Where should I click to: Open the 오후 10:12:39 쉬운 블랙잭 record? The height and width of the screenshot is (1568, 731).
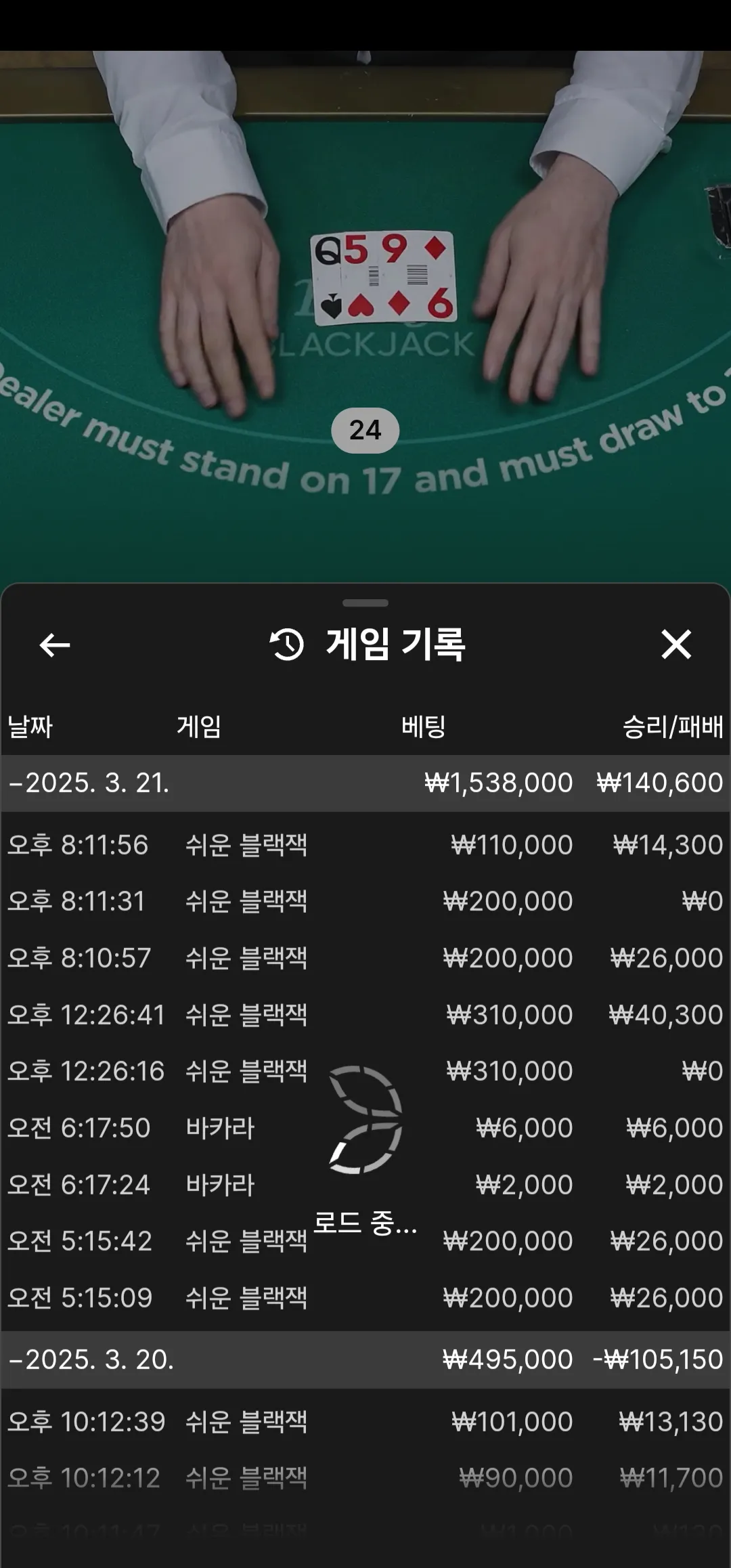click(x=365, y=1422)
